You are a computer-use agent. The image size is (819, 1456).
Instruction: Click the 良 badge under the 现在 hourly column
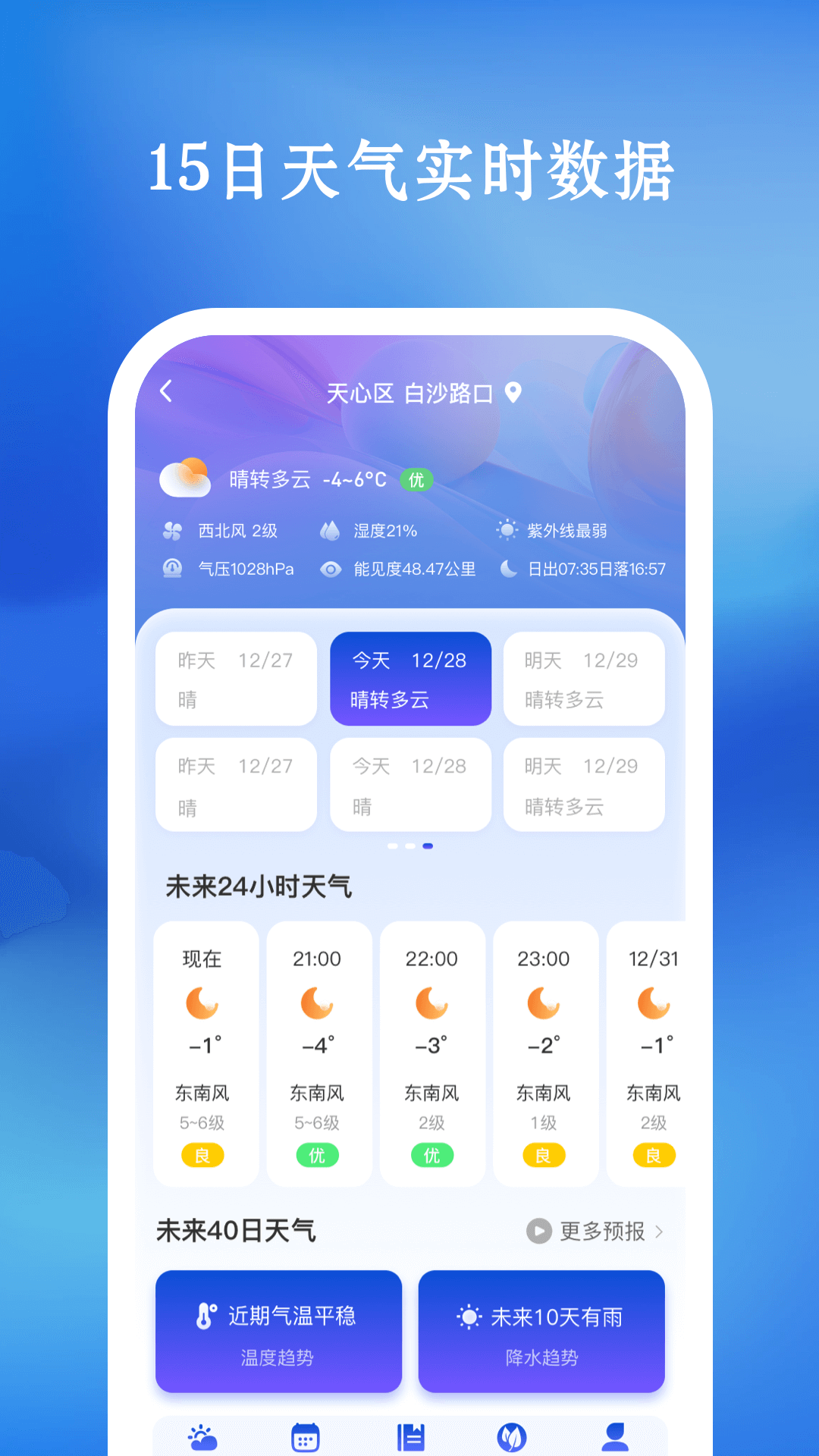pos(205,1155)
